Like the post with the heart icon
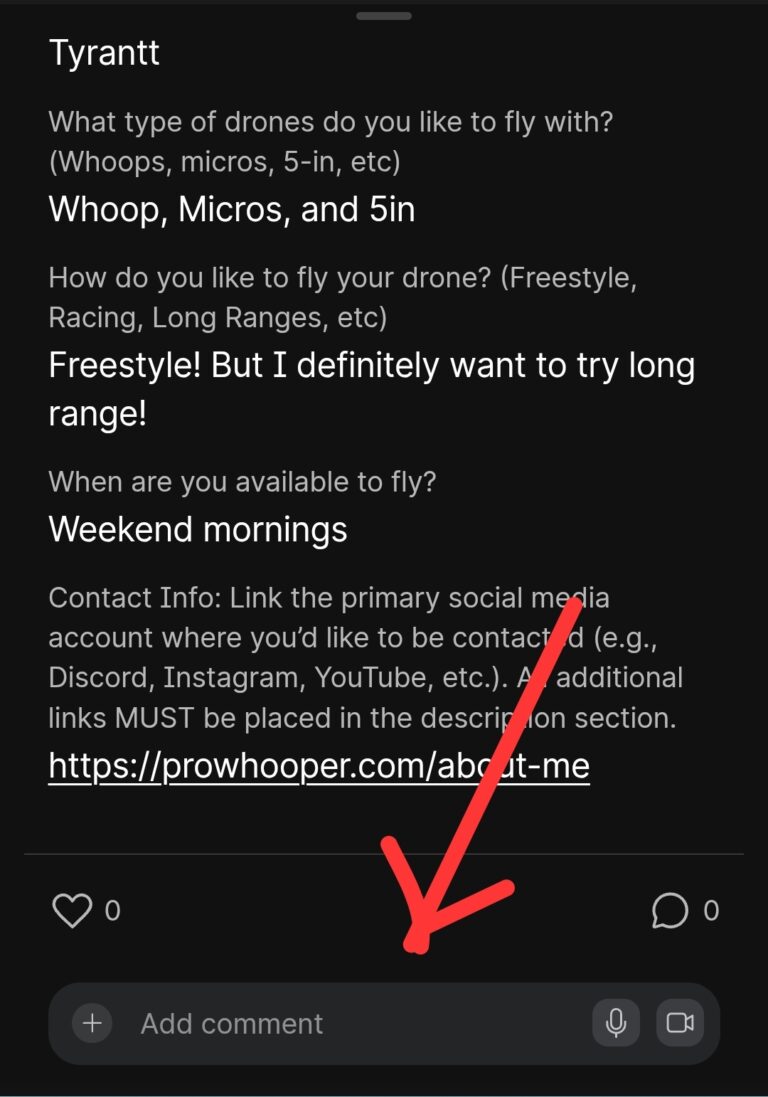Screen dimensions: 768x1097 [x=72, y=910]
